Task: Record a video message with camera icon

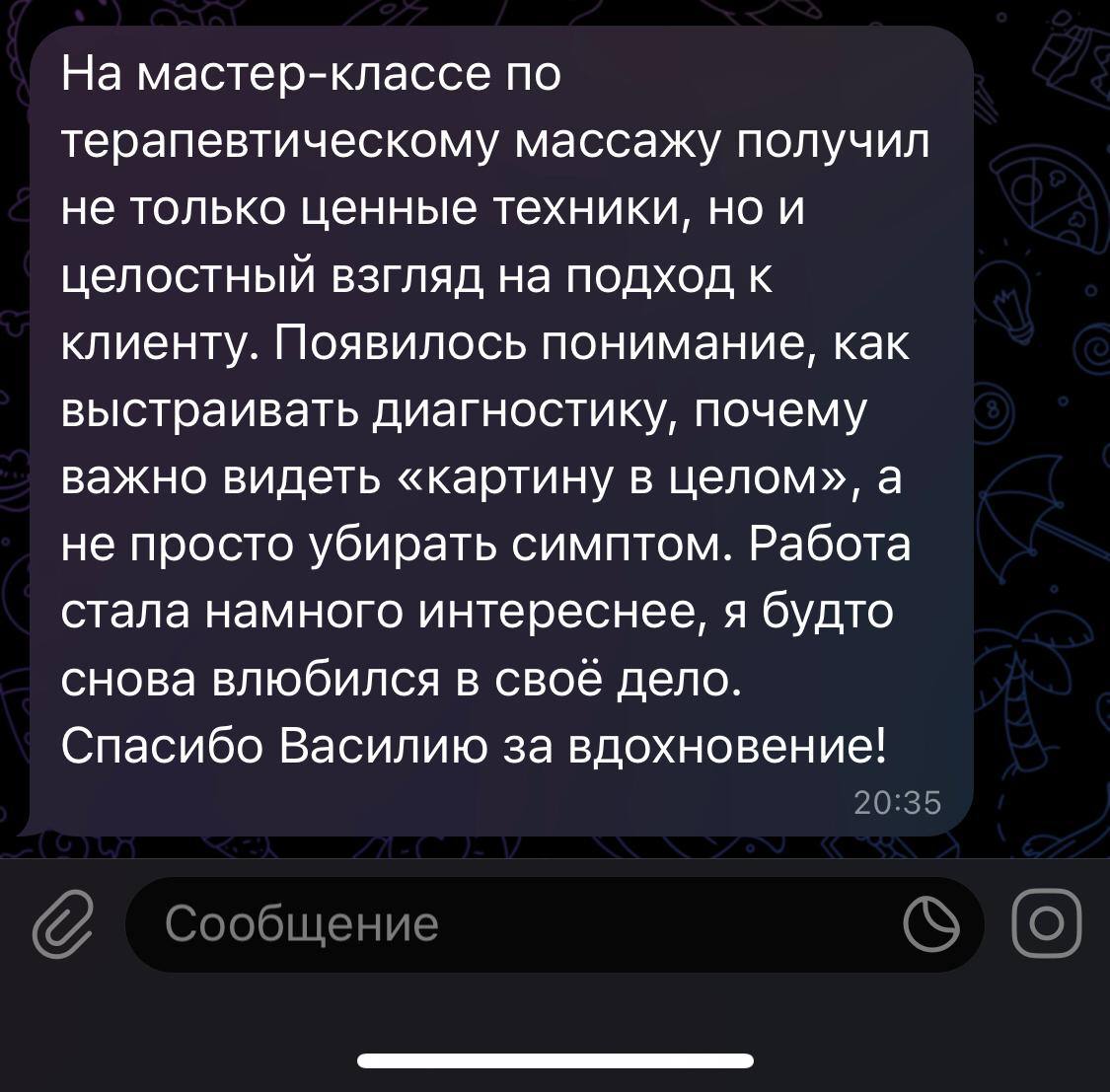Action: (x=1047, y=923)
